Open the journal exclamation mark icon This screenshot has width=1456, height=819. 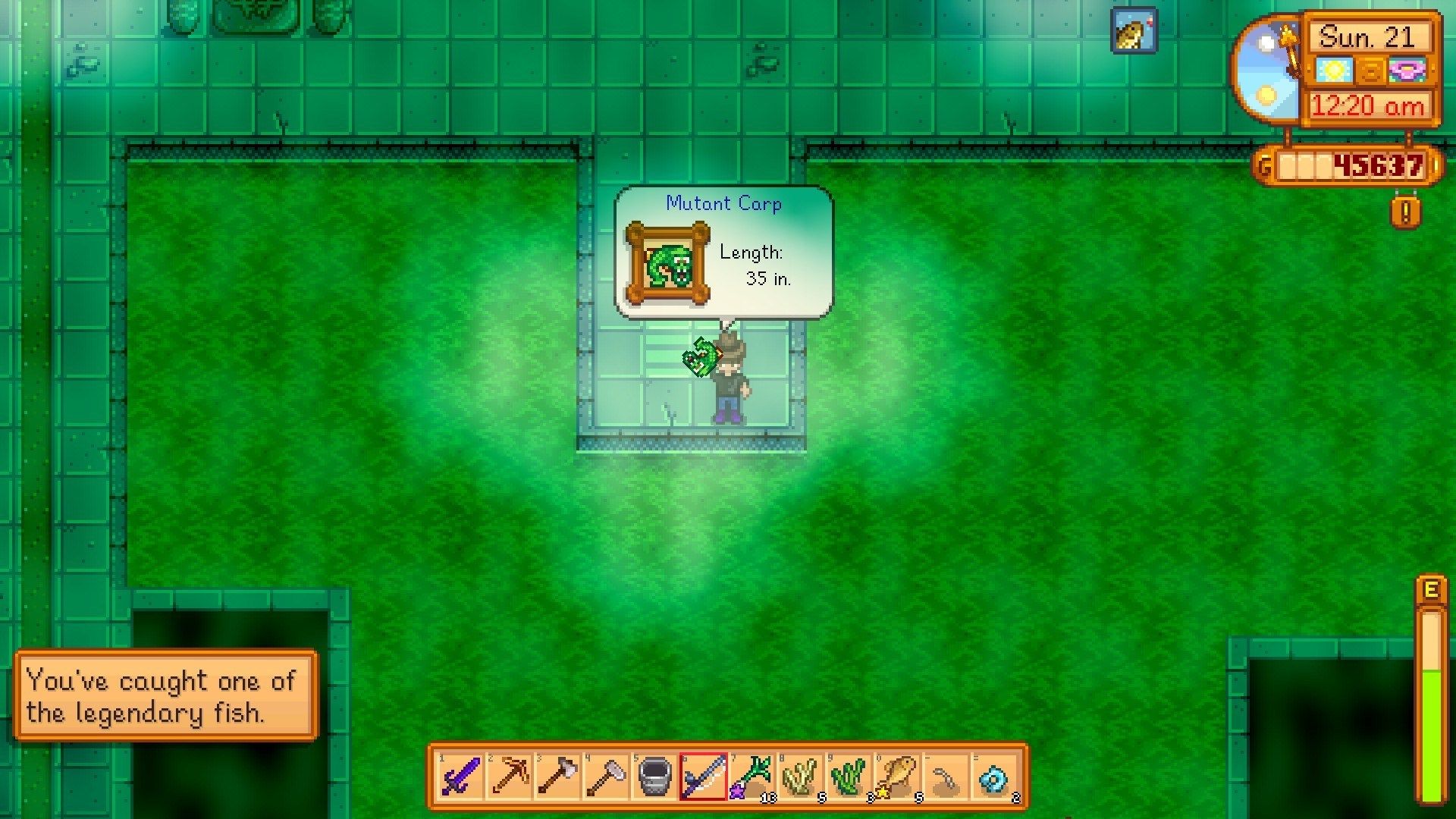pyautogui.click(x=1405, y=212)
